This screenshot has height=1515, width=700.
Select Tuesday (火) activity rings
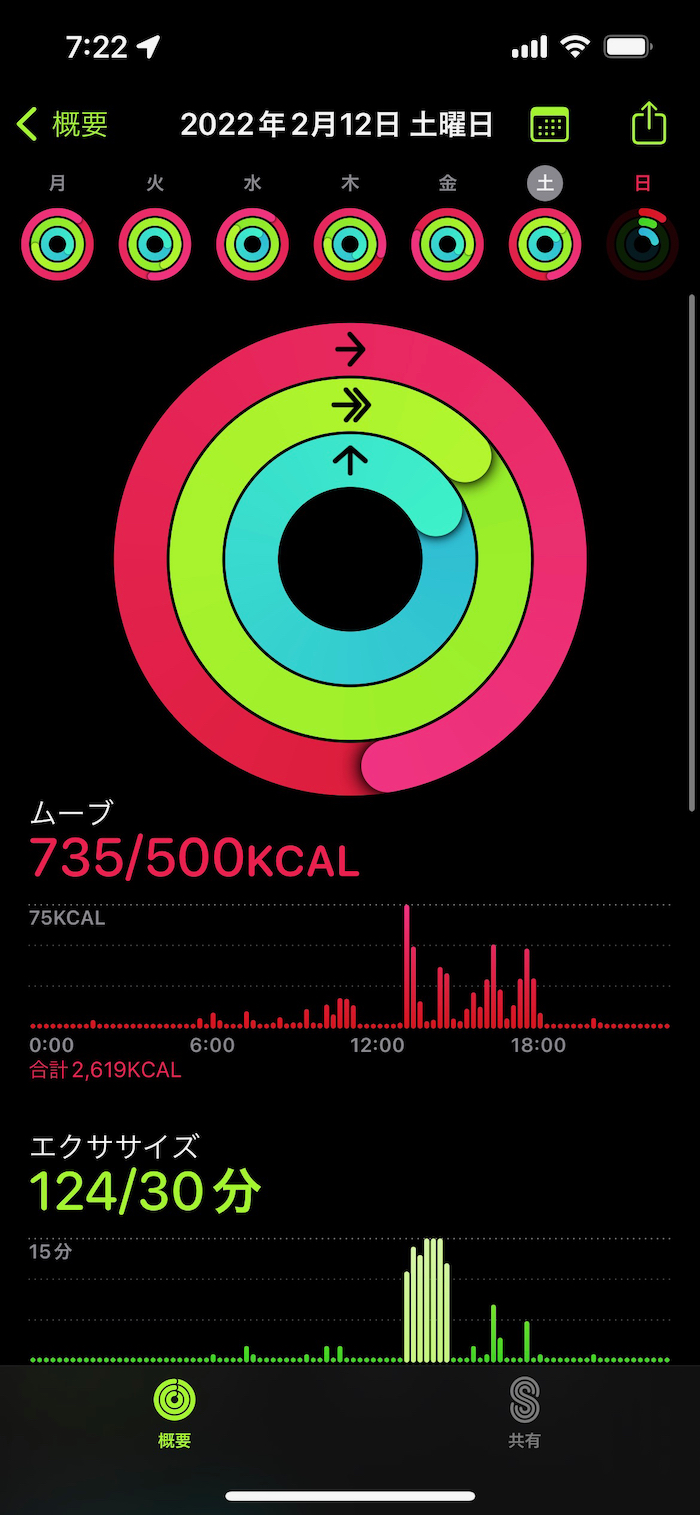click(x=155, y=243)
